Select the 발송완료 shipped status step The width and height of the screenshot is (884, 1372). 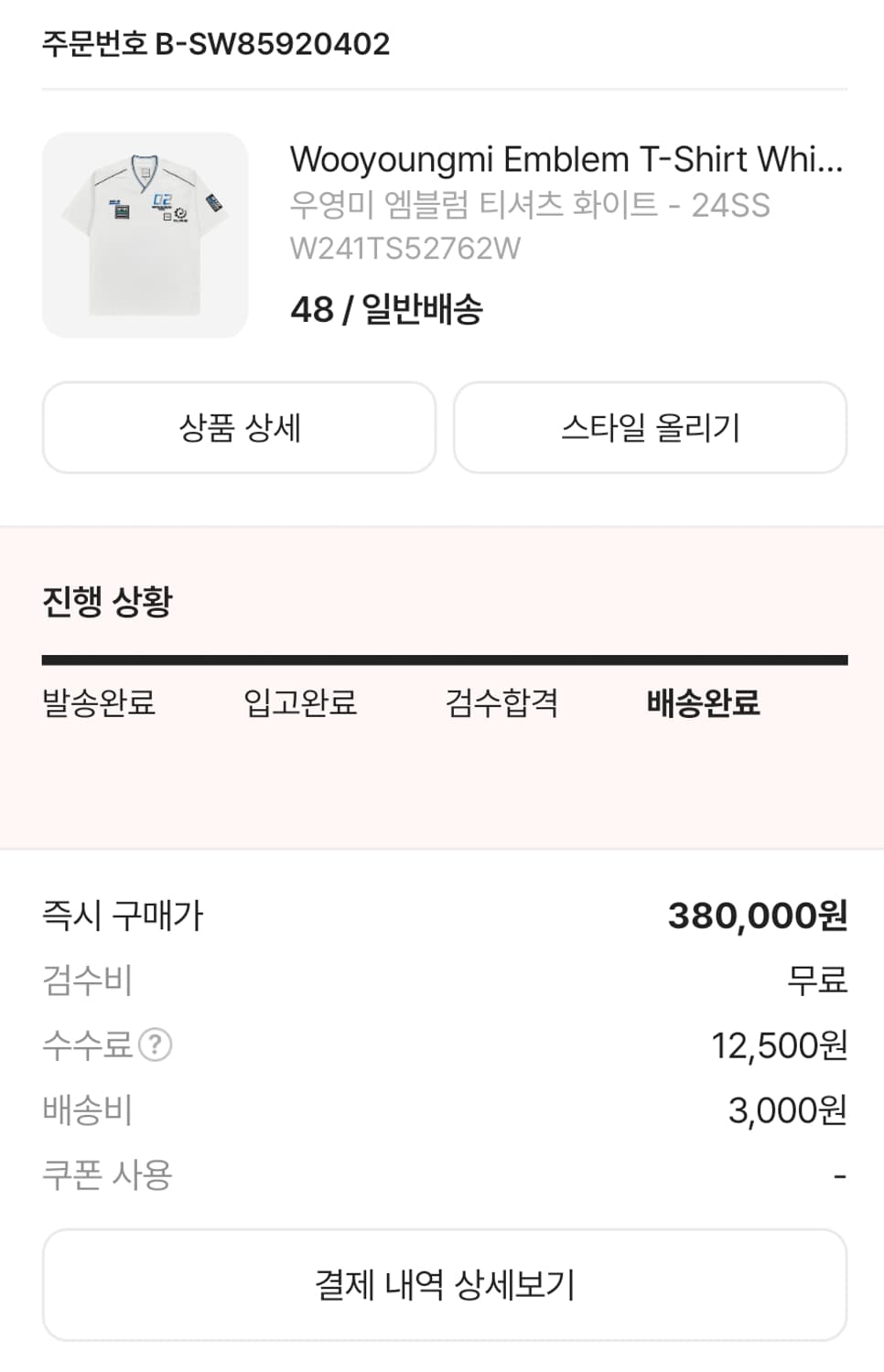(x=97, y=704)
